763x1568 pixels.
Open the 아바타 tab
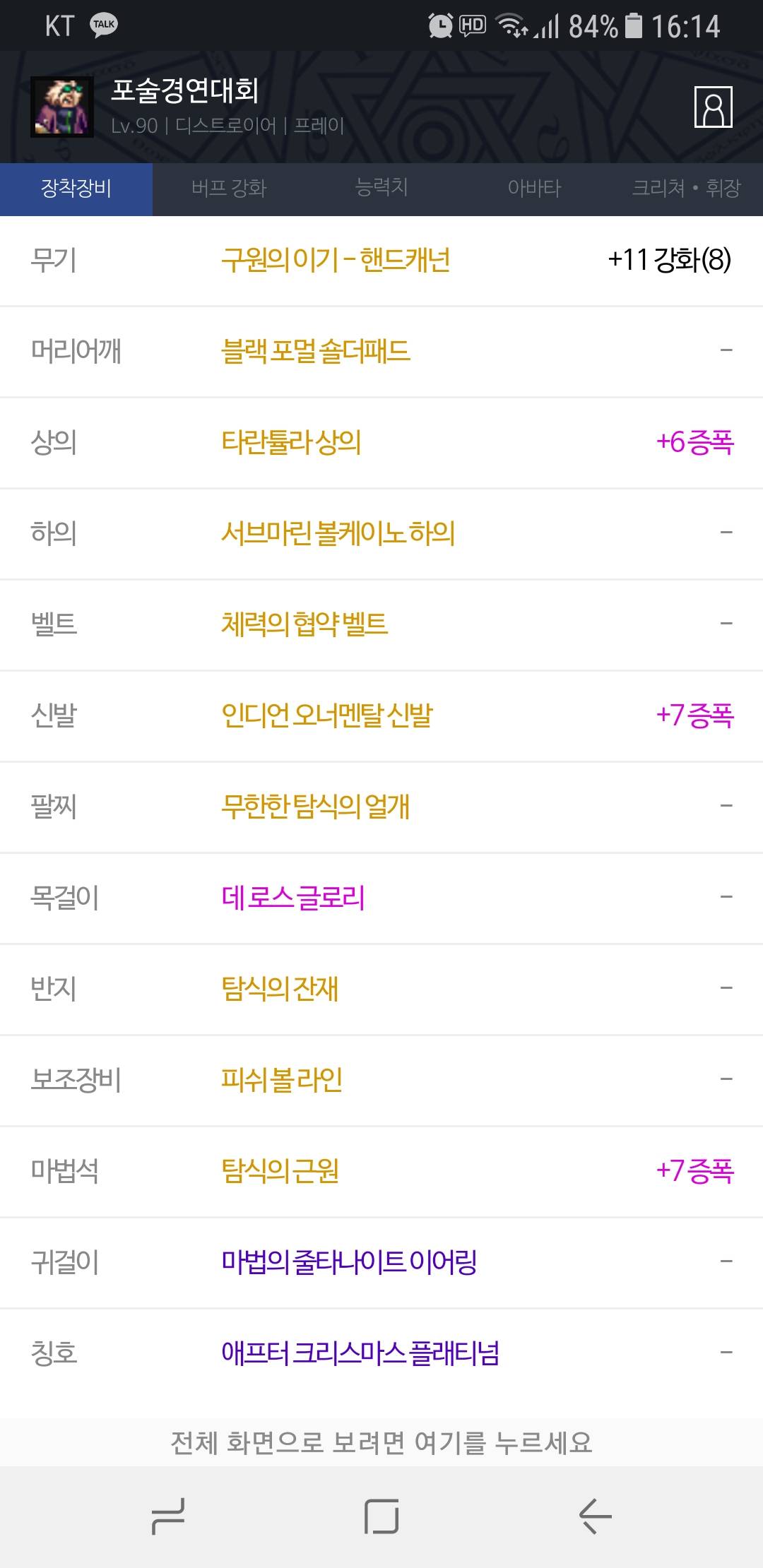point(534,189)
